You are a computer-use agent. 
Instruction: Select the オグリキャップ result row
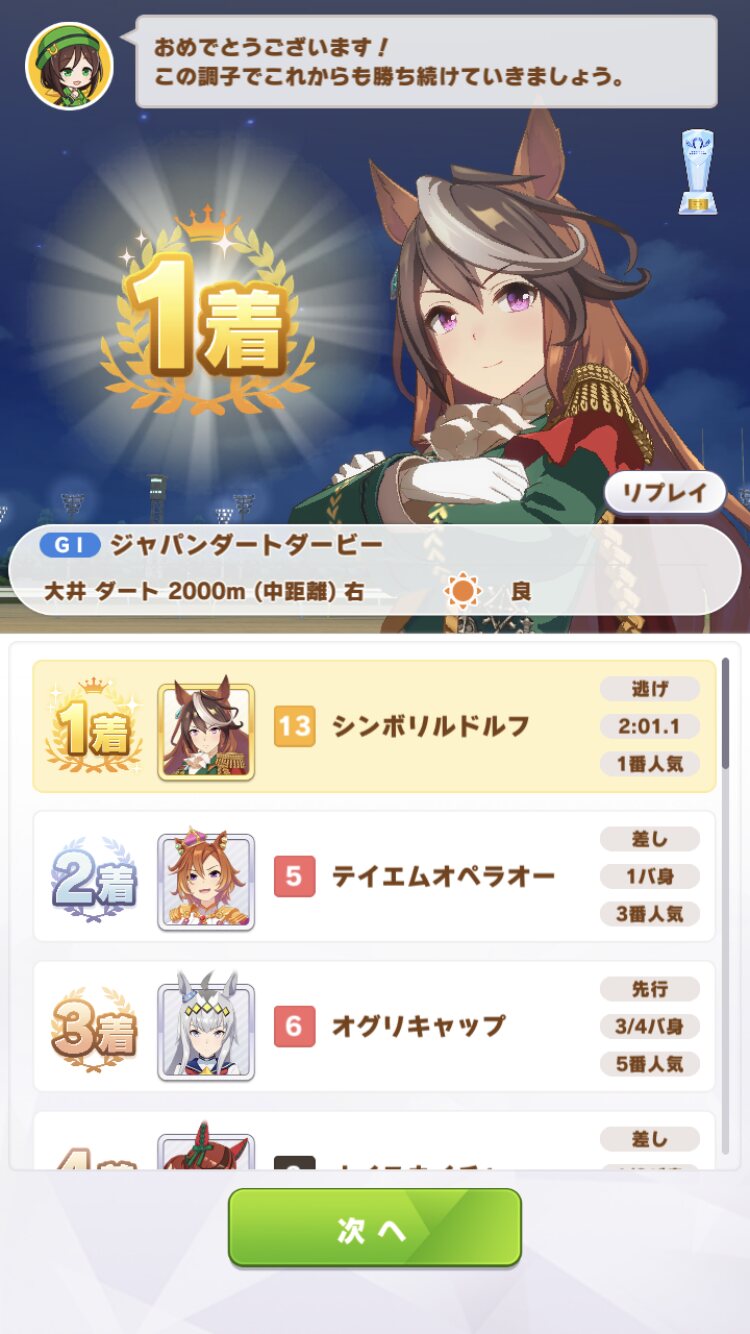374,1026
